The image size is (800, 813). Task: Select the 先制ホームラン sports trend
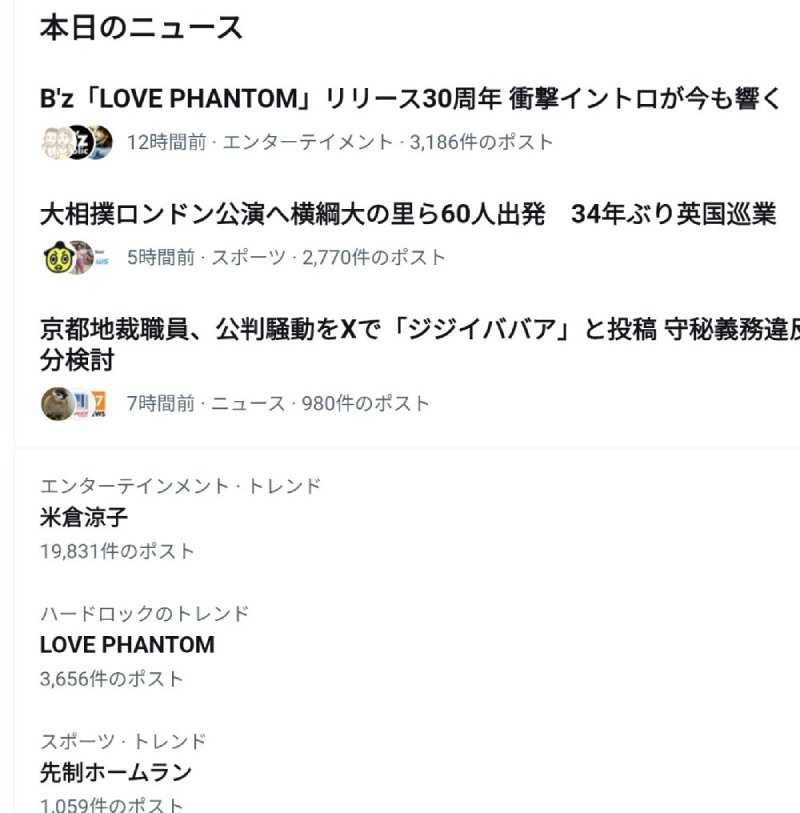116,772
